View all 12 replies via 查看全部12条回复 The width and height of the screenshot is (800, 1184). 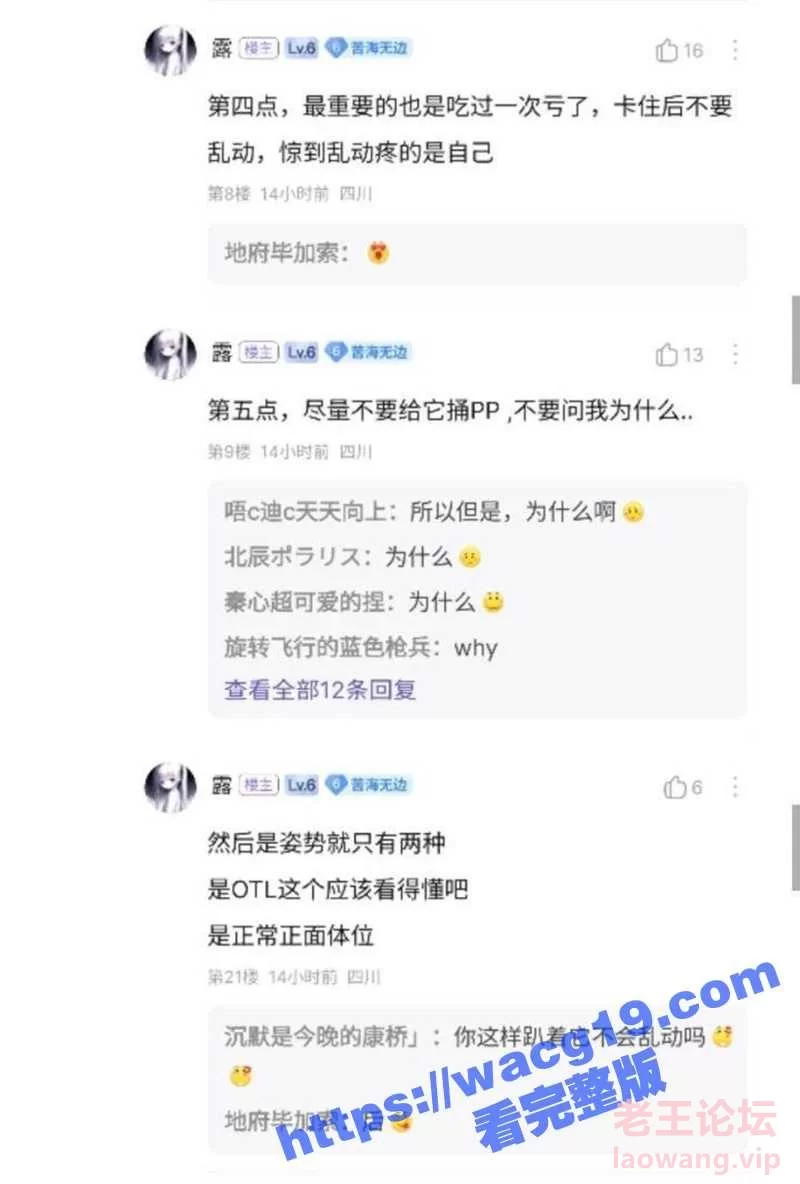pos(320,689)
